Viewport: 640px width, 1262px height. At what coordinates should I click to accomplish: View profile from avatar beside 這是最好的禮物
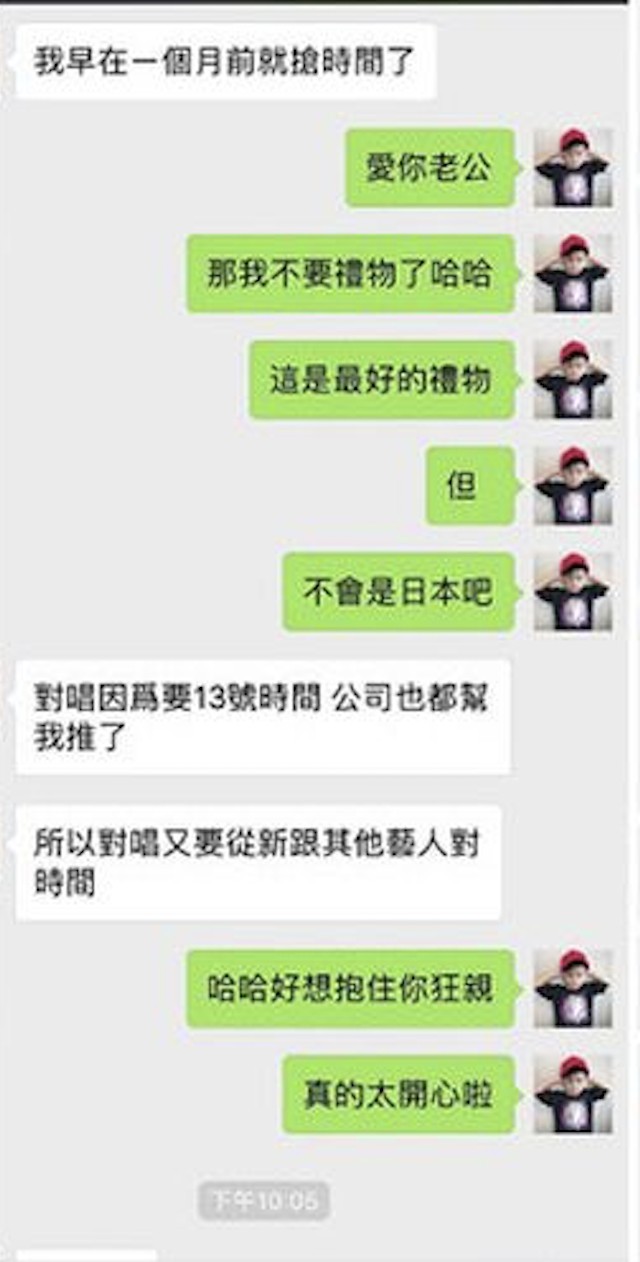[573, 379]
